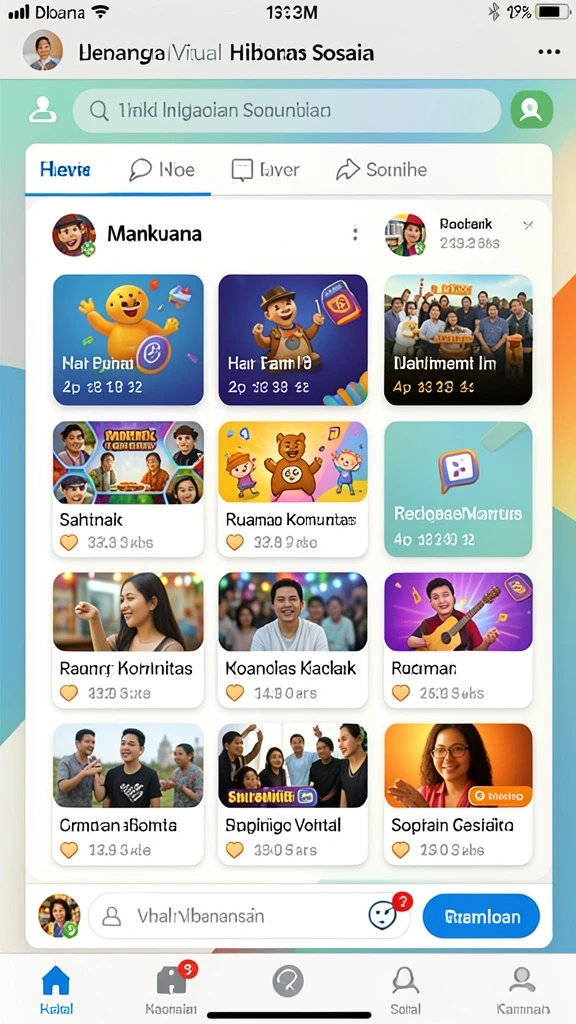Viewport: 576px width, 1024px height.
Task: Open the RedogaeManturs tile
Action: [x=458, y=489]
